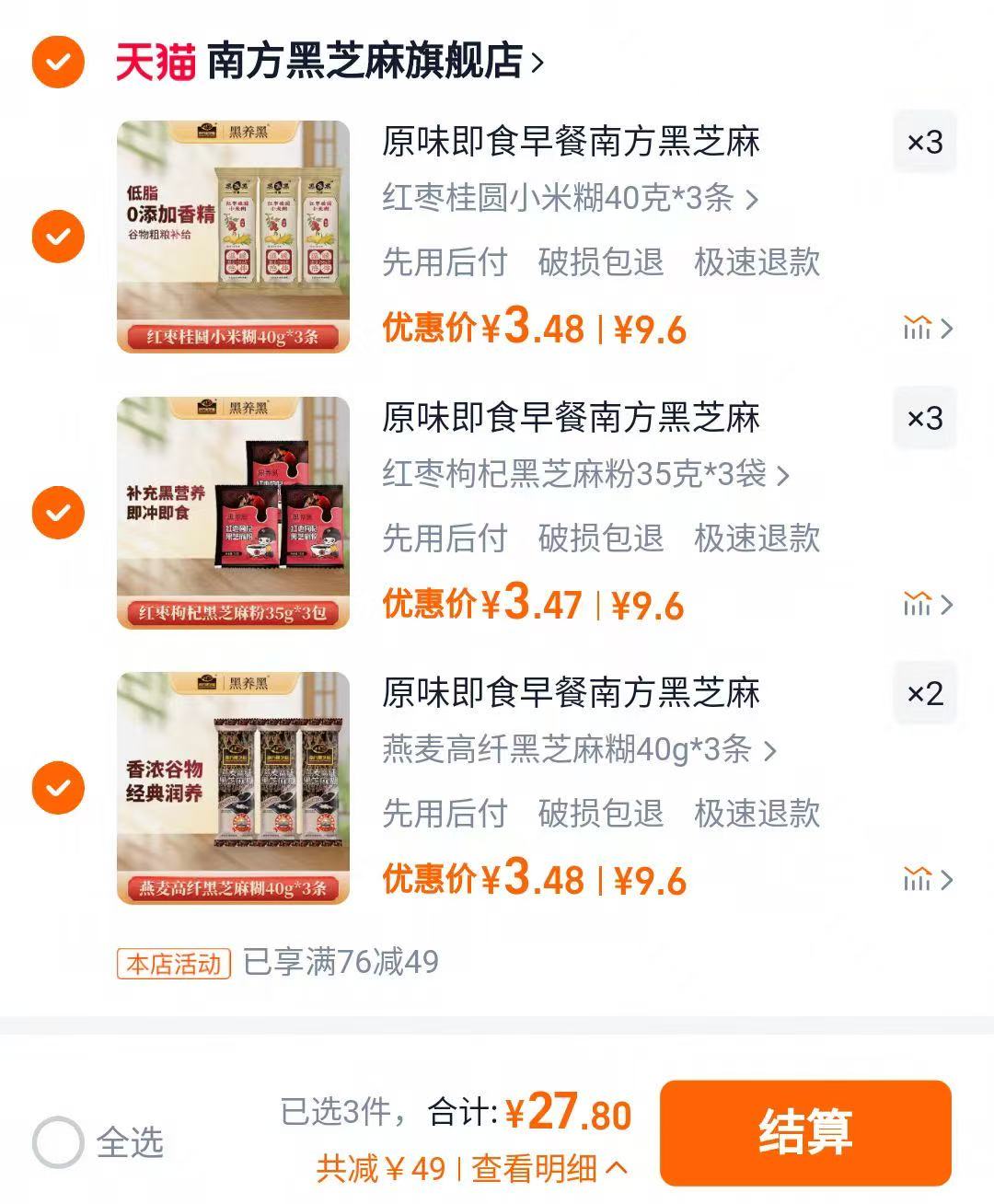The height and width of the screenshot is (1204, 994).
Task: Click the ×3 quantity badge of 红枣枸杞黑芝麻粉
Action: tap(926, 419)
